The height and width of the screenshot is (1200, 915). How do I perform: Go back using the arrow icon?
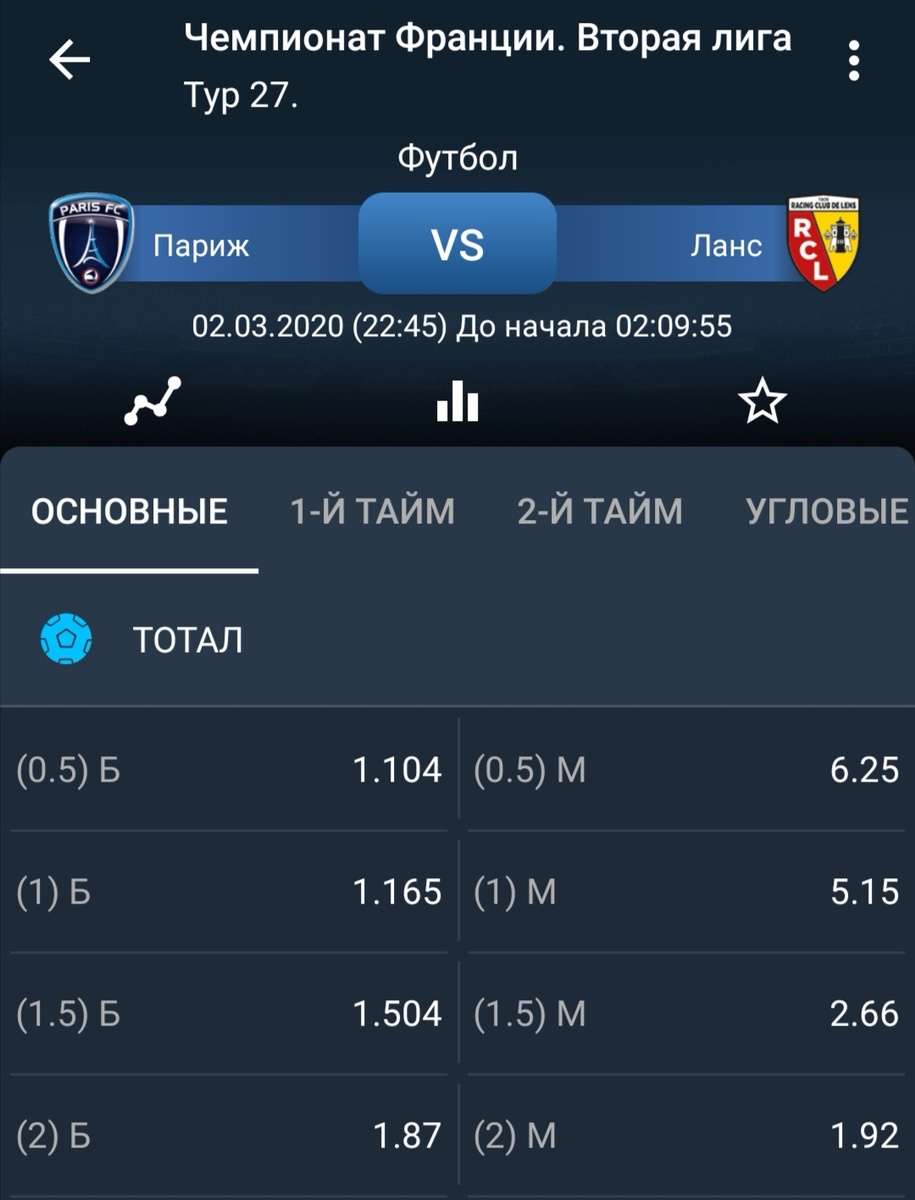pyautogui.click(x=70, y=62)
